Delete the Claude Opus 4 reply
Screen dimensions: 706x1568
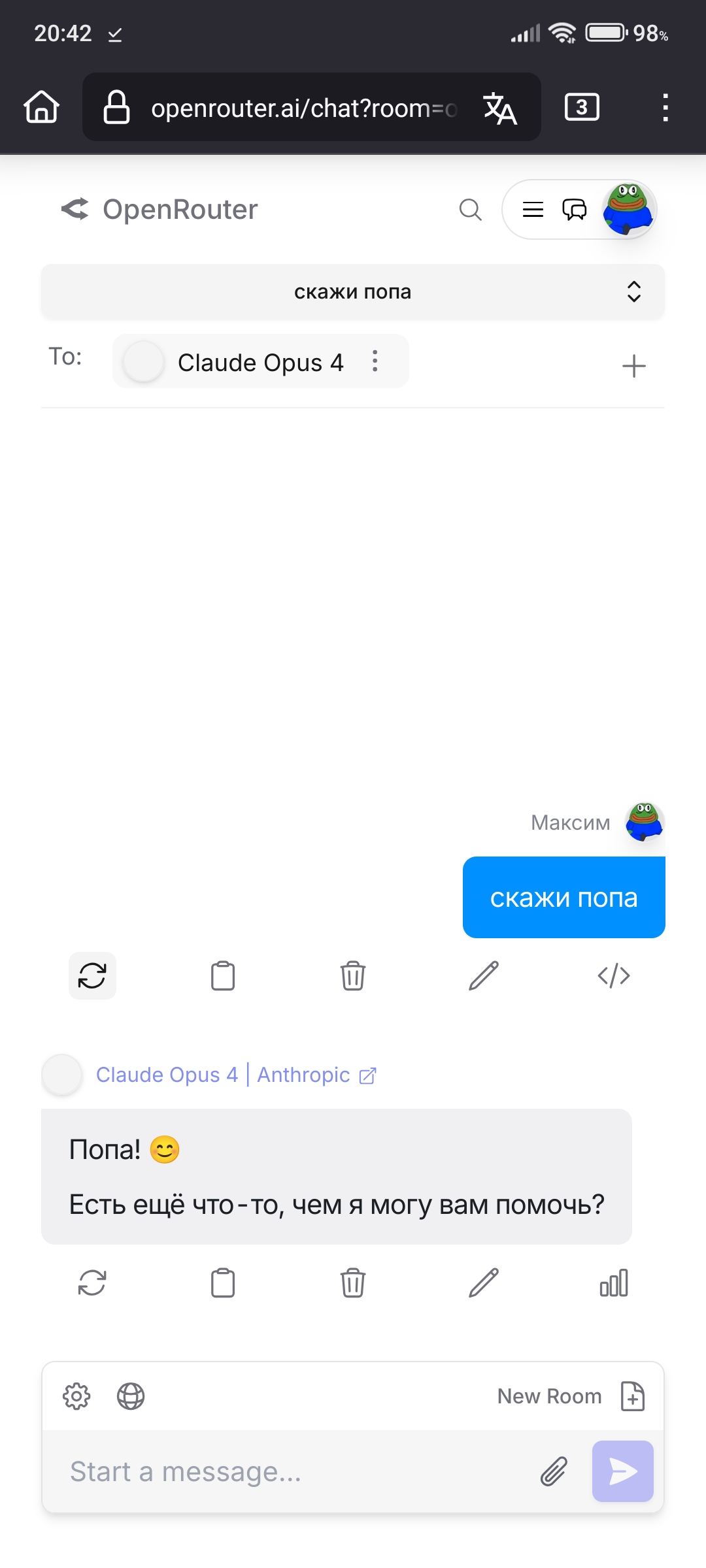[353, 1283]
